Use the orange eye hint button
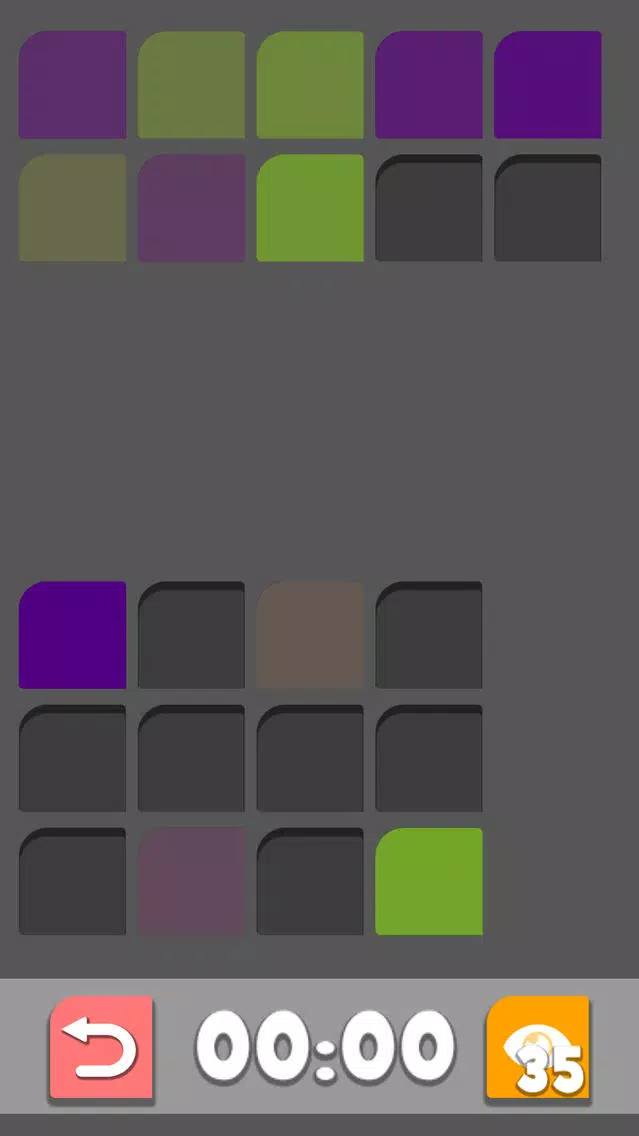 tap(538, 1048)
